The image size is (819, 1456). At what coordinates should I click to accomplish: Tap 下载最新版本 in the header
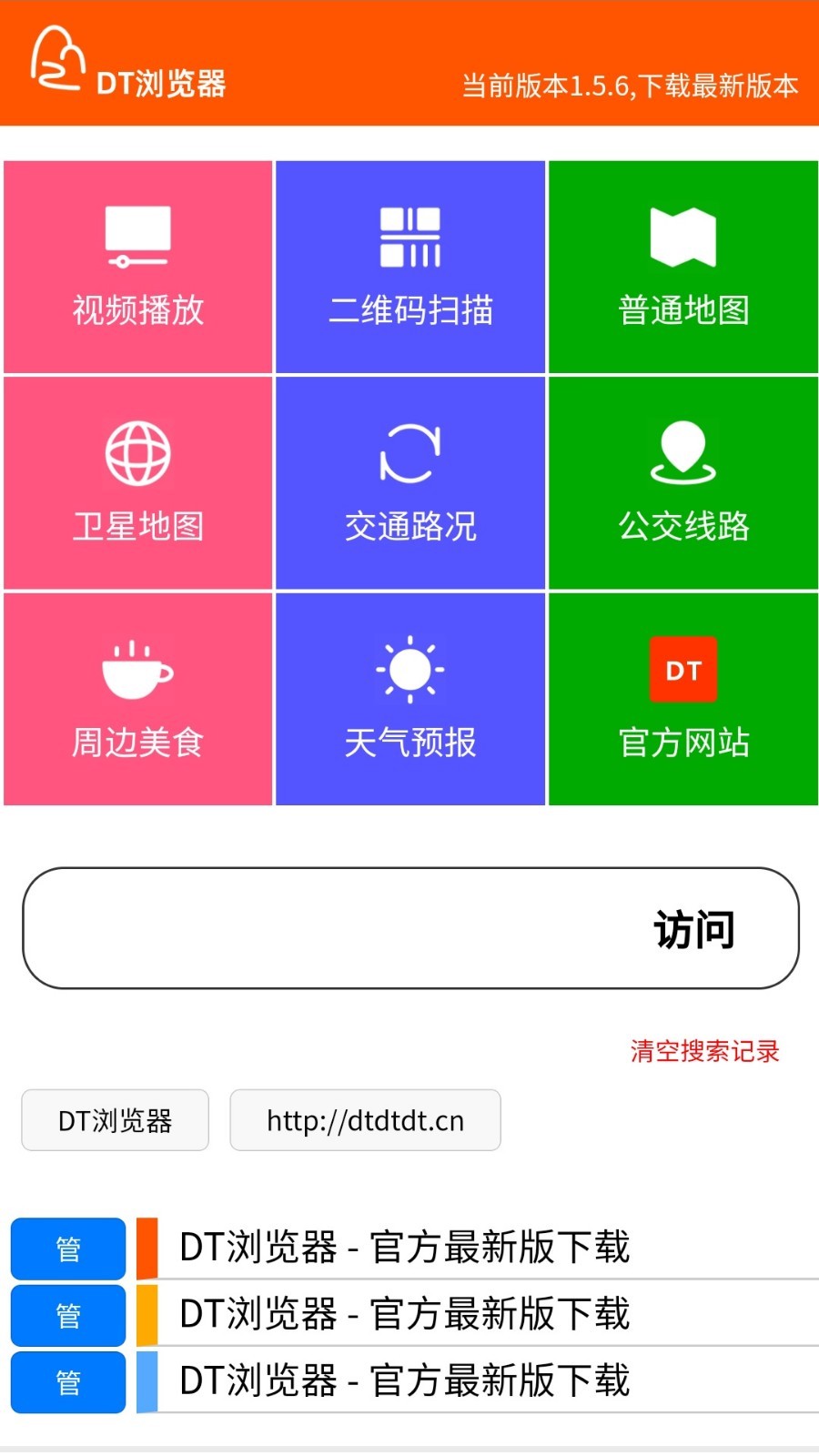(x=719, y=86)
